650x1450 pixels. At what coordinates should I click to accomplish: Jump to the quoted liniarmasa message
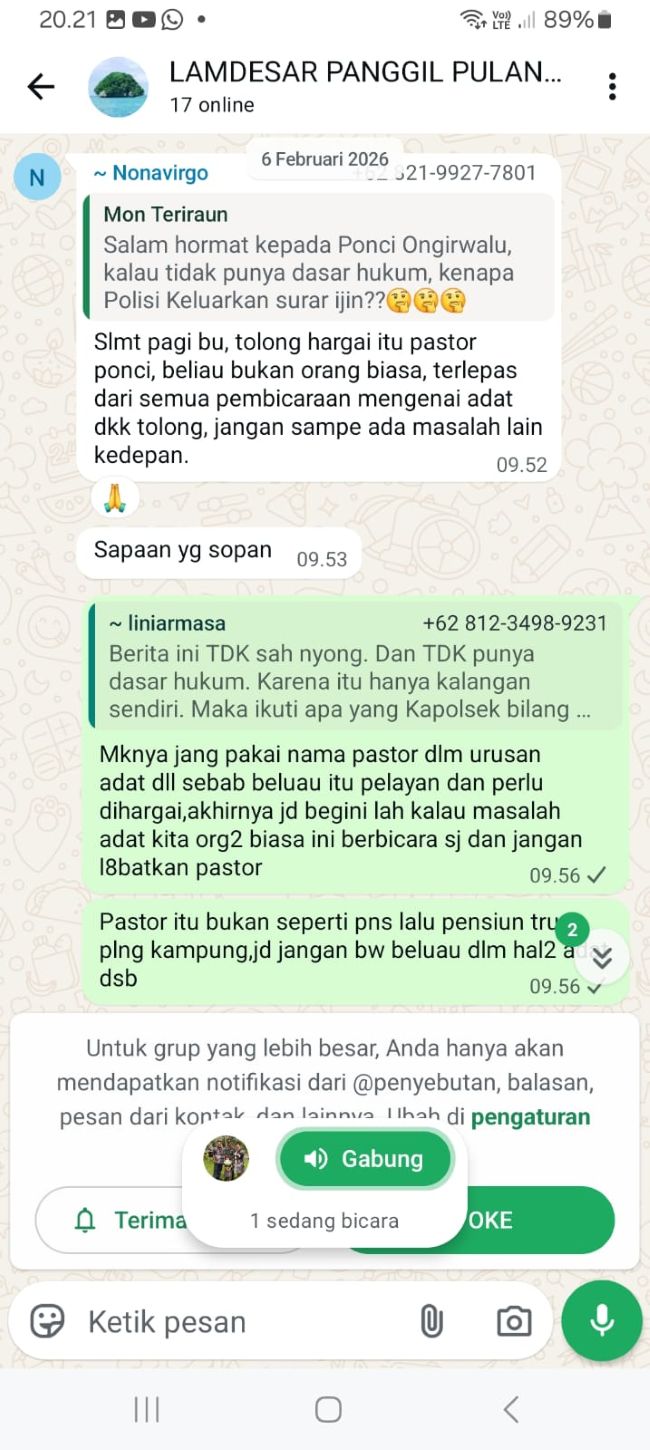pyautogui.click(x=355, y=667)
